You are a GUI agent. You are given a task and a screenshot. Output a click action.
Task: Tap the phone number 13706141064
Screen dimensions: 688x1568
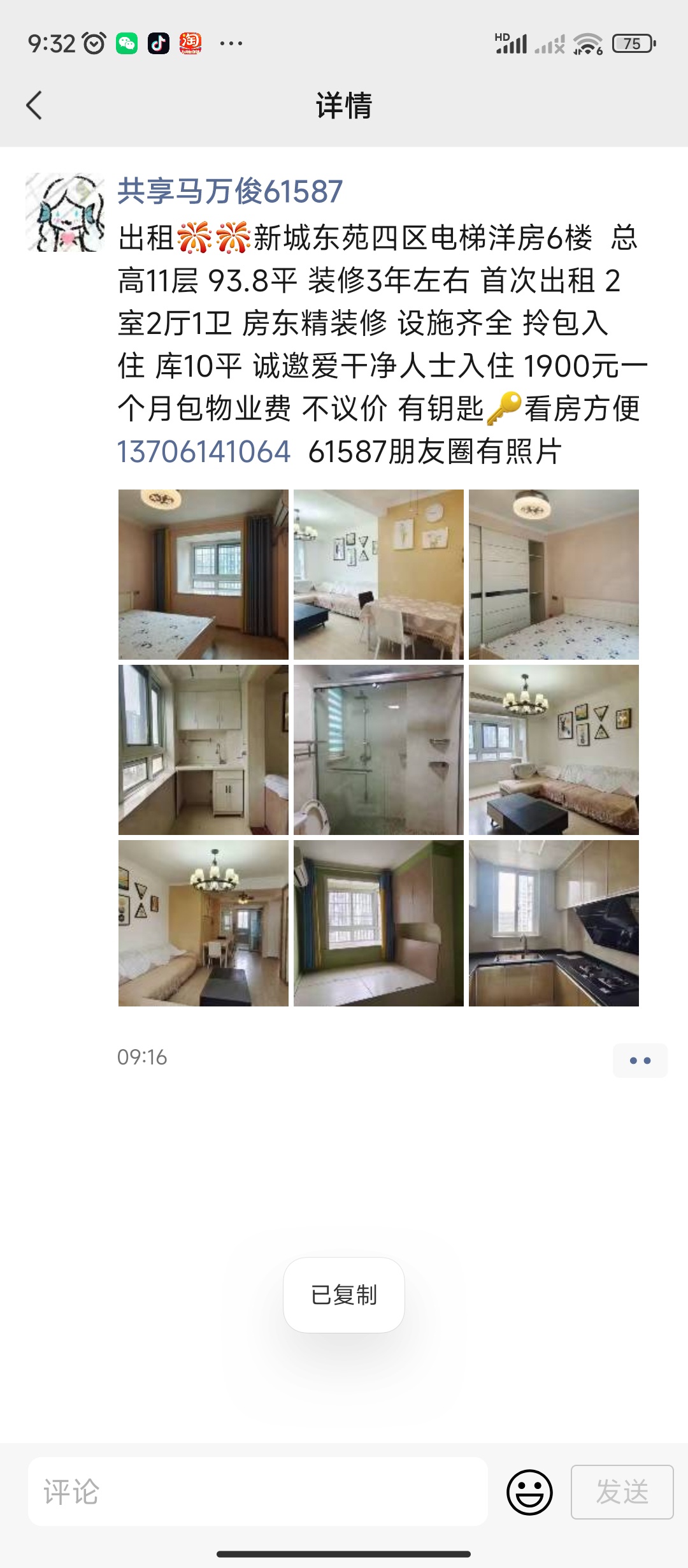pos(204,452)
